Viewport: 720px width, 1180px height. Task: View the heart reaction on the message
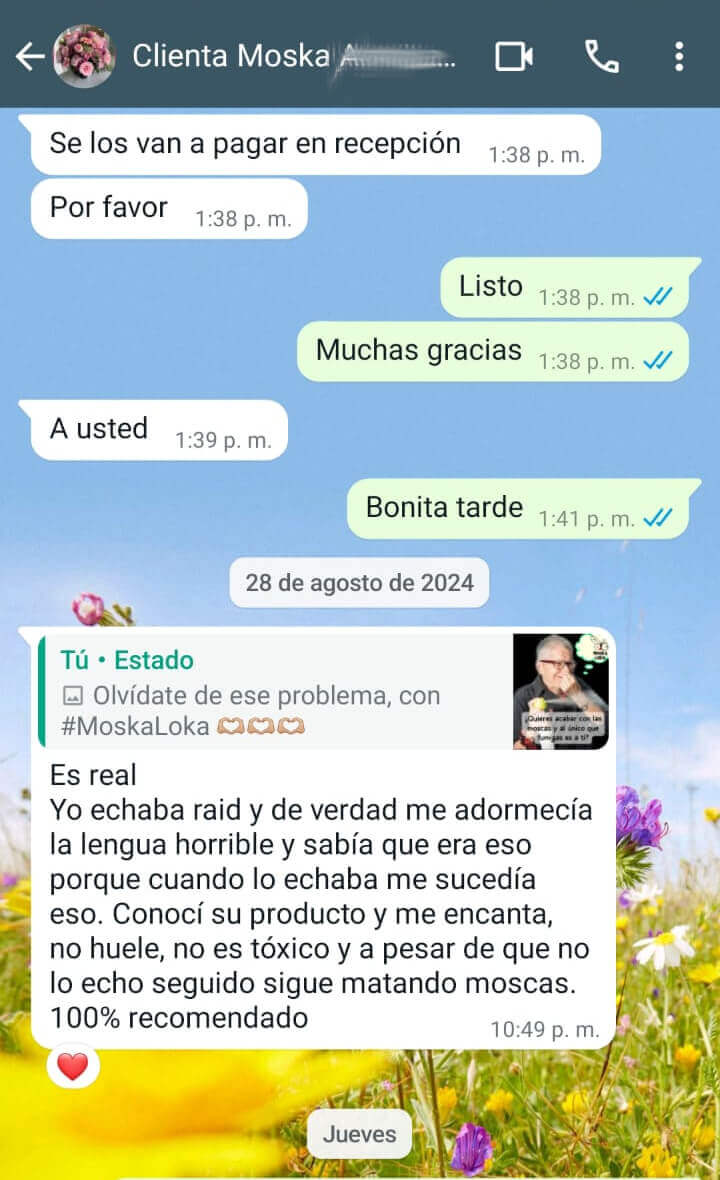(x=73, y=1066)
